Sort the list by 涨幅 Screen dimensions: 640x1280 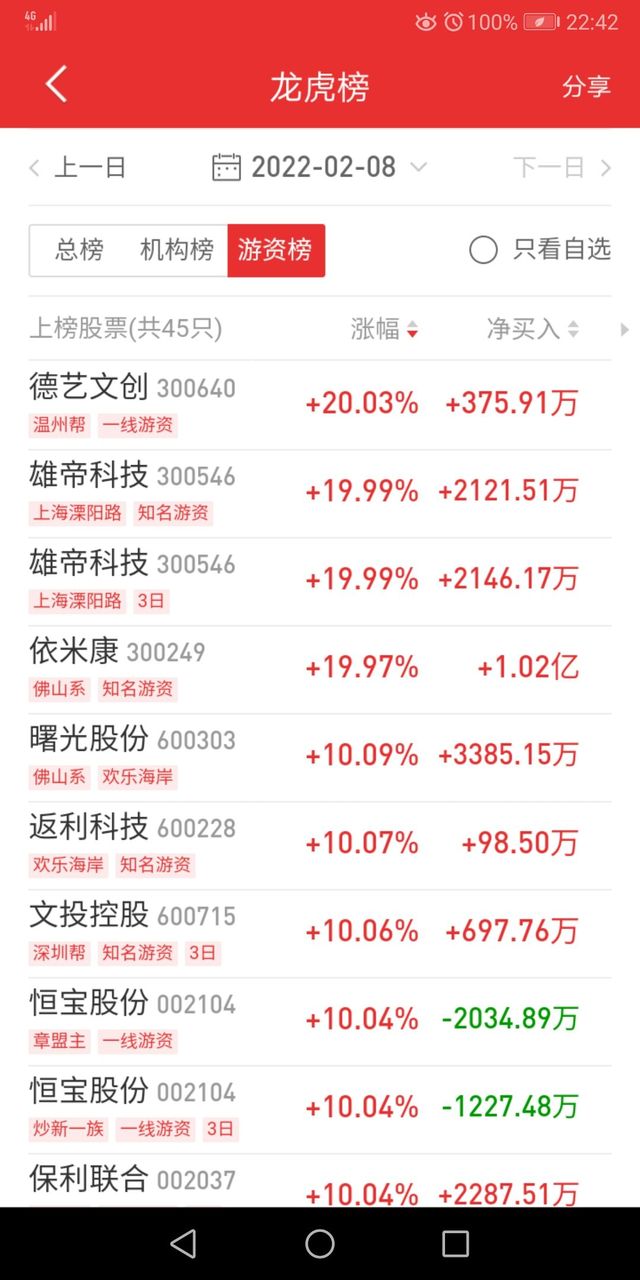(x=385, y=329)
